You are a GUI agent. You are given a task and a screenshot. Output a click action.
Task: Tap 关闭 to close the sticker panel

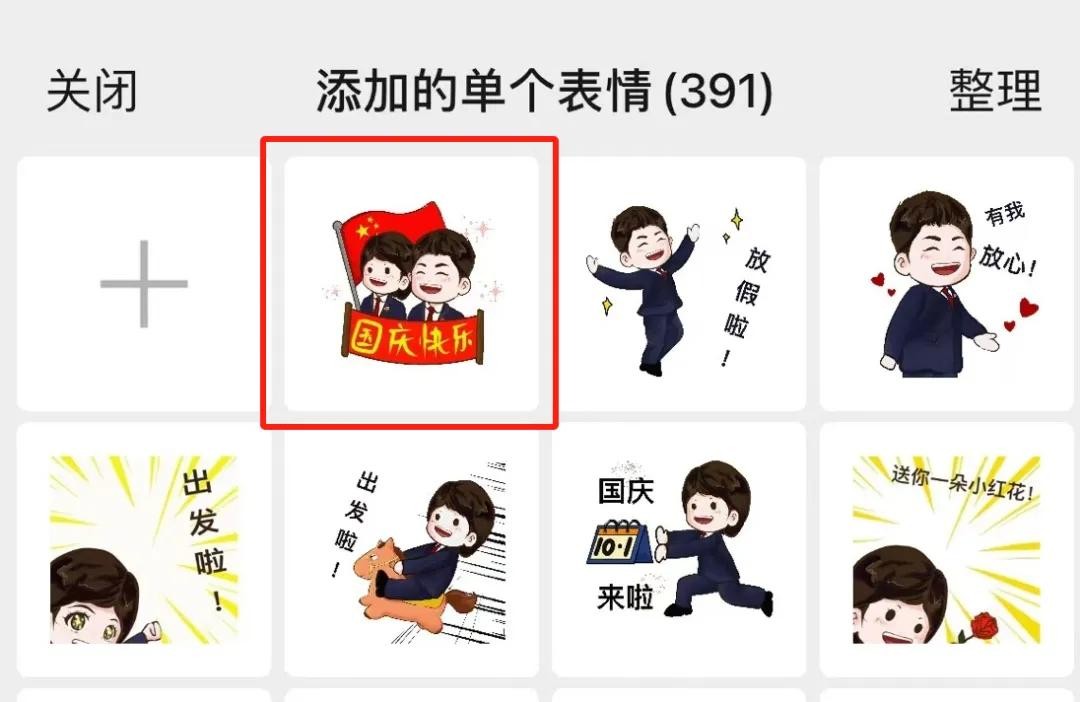pos(91,92)
